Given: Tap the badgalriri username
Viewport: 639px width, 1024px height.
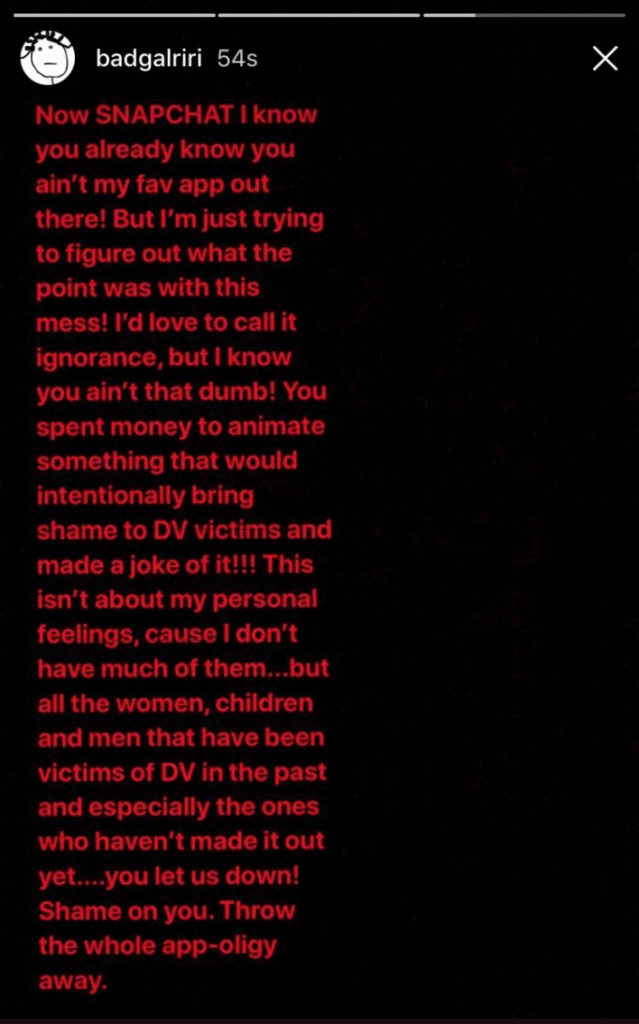Looking at the screenshot, I should pyautogui.click(x=150, y=59).
